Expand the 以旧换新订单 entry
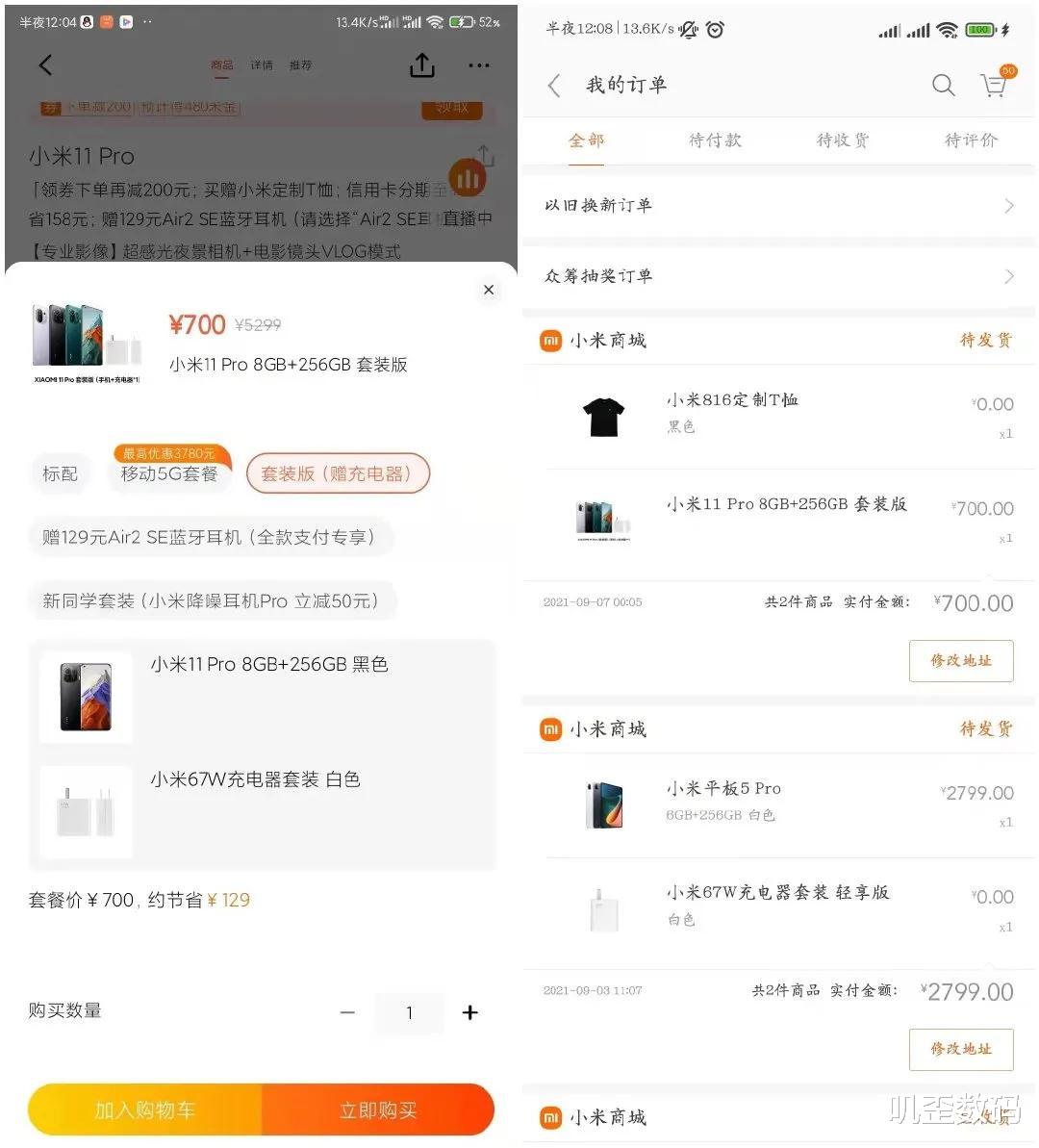 (x=1008, y=205)
